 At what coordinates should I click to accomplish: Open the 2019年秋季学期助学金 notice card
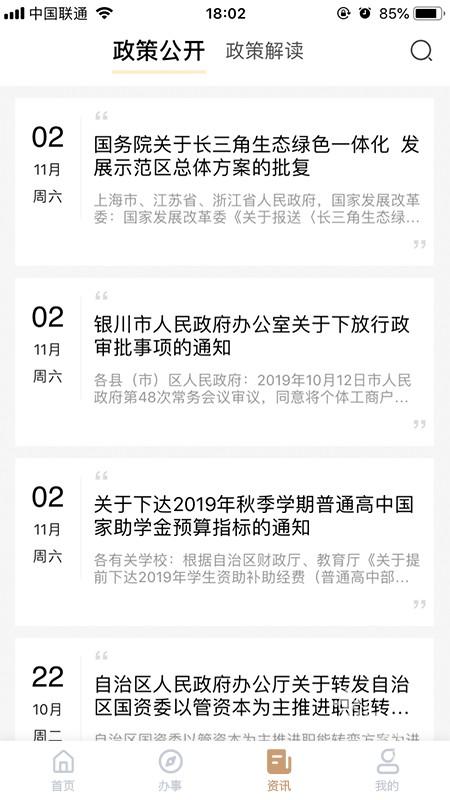point(224,542)
